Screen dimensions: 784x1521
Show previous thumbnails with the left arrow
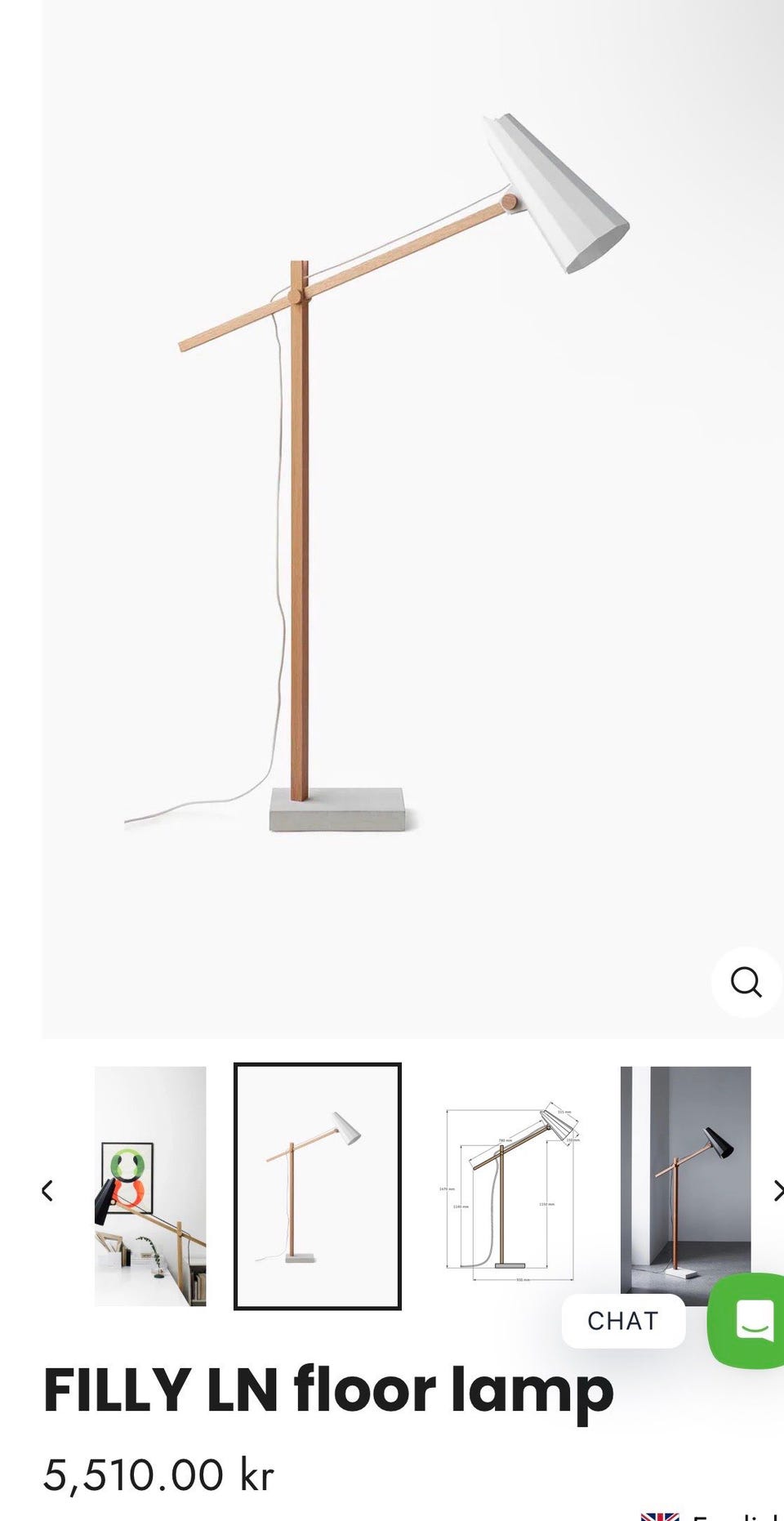click(x=47, y=1190)
